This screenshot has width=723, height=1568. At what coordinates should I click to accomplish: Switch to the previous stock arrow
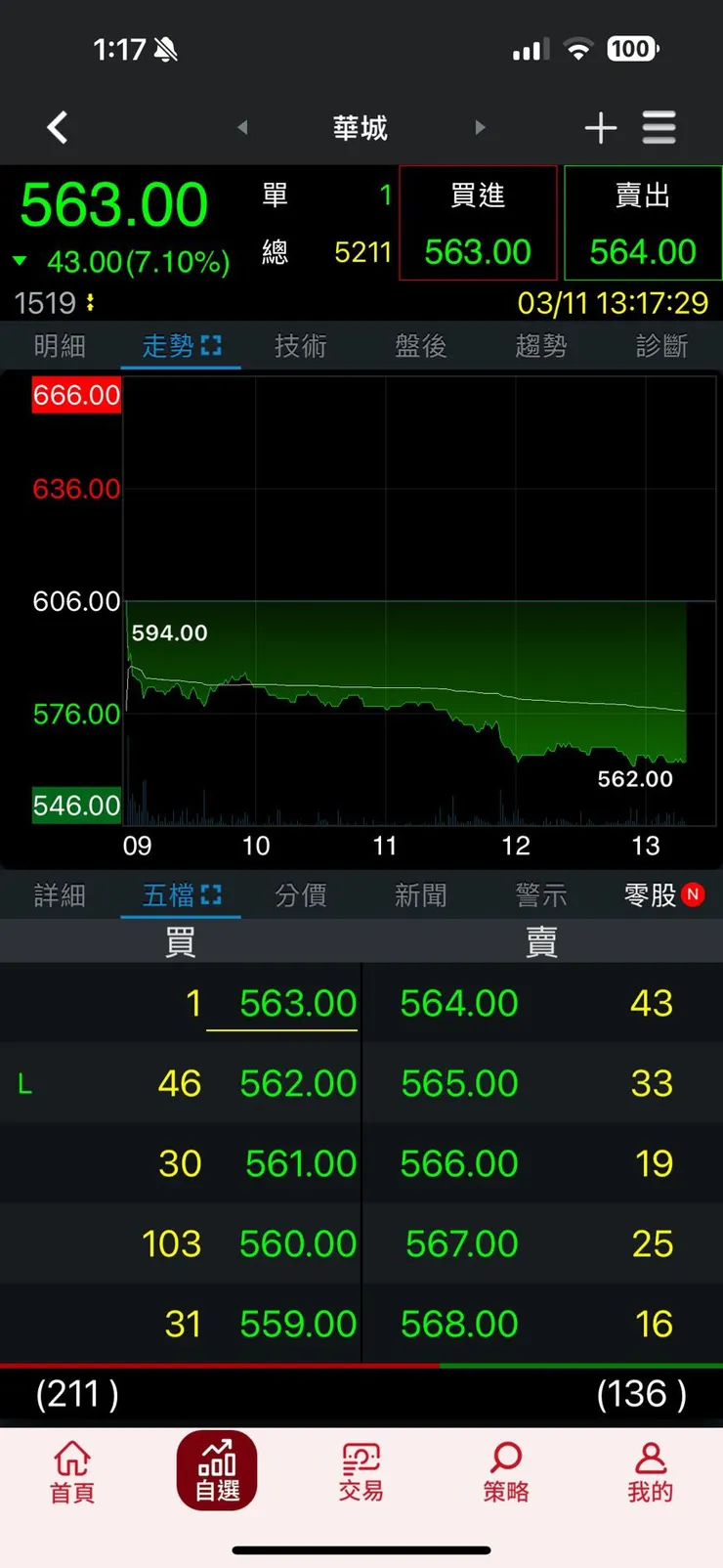tap(242, 127)
